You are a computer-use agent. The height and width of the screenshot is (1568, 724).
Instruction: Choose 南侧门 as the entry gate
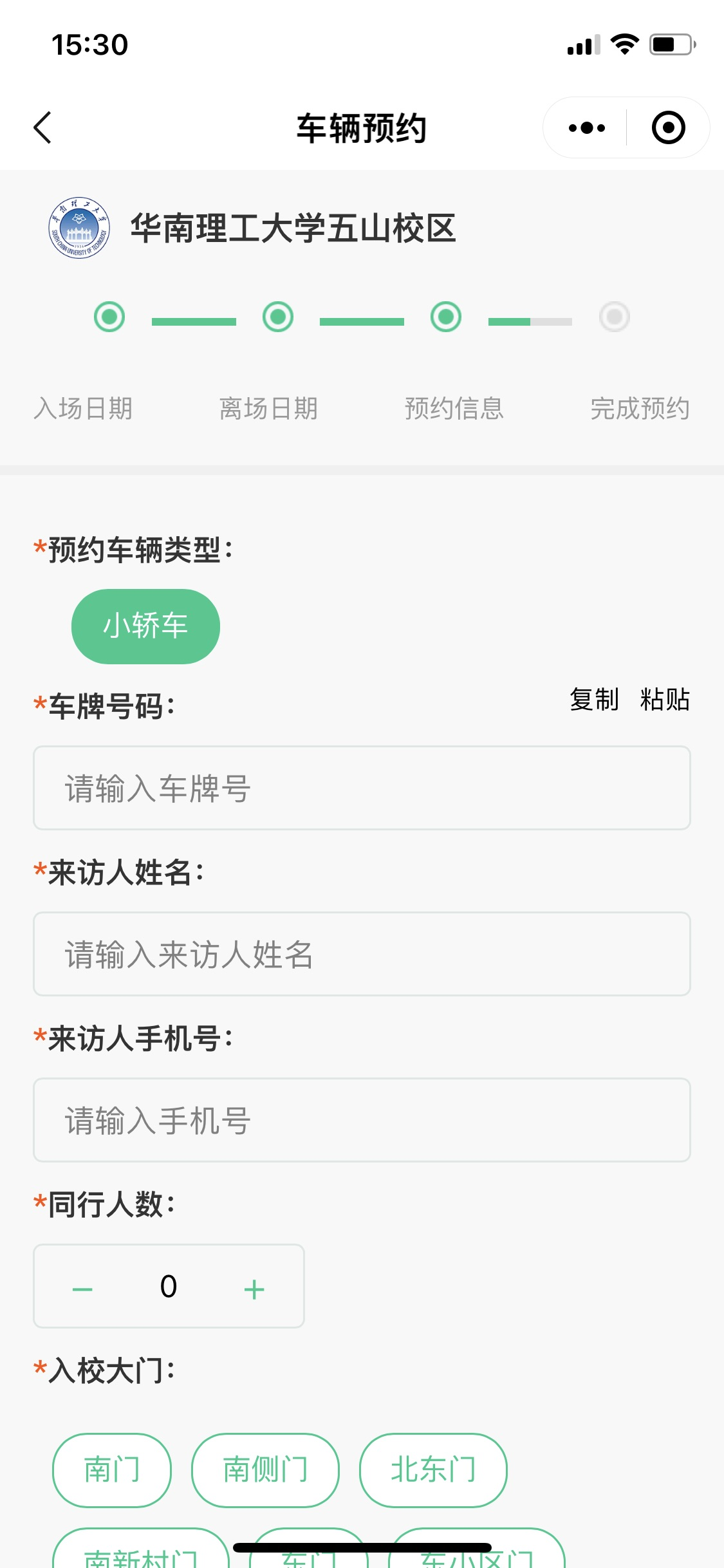265,1470
